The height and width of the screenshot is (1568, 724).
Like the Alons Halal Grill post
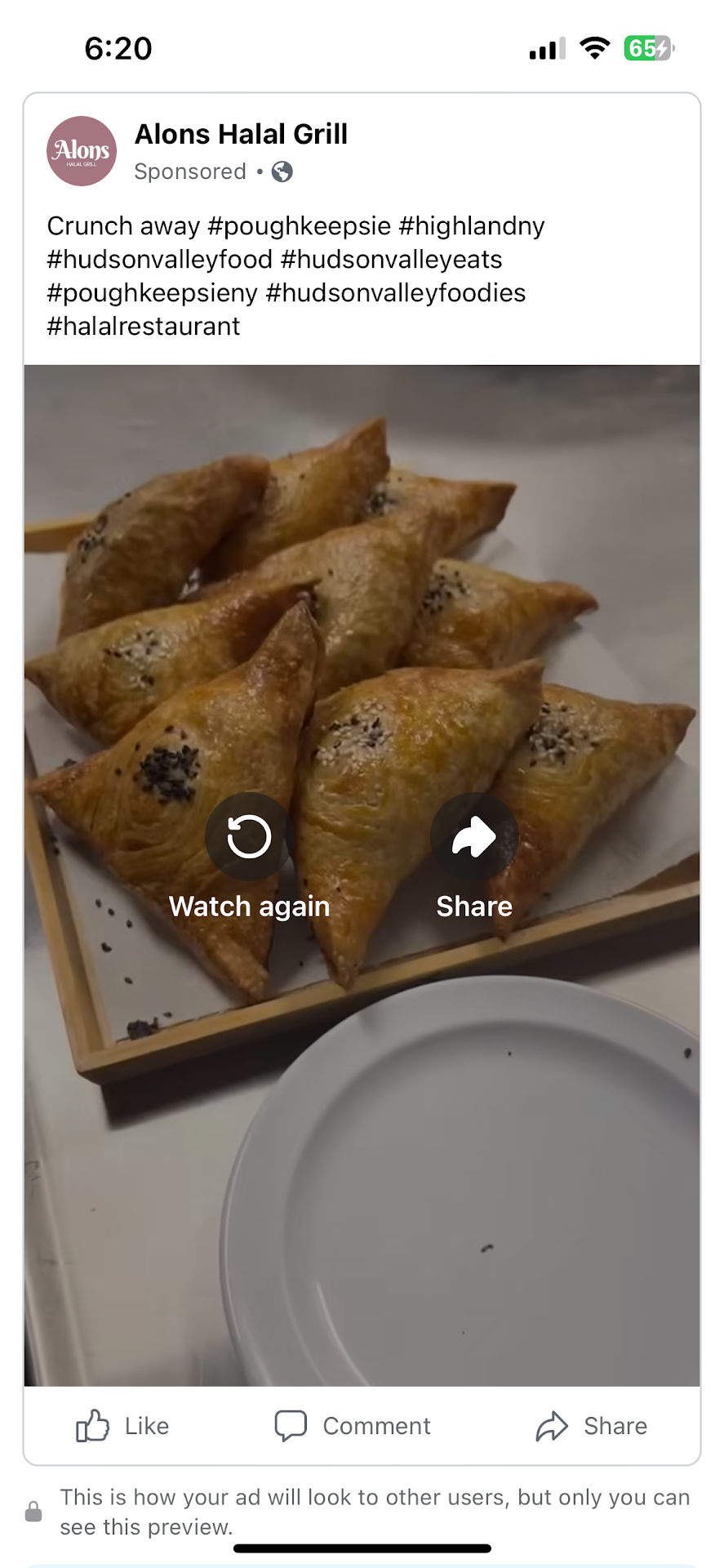coord(123,1426)
